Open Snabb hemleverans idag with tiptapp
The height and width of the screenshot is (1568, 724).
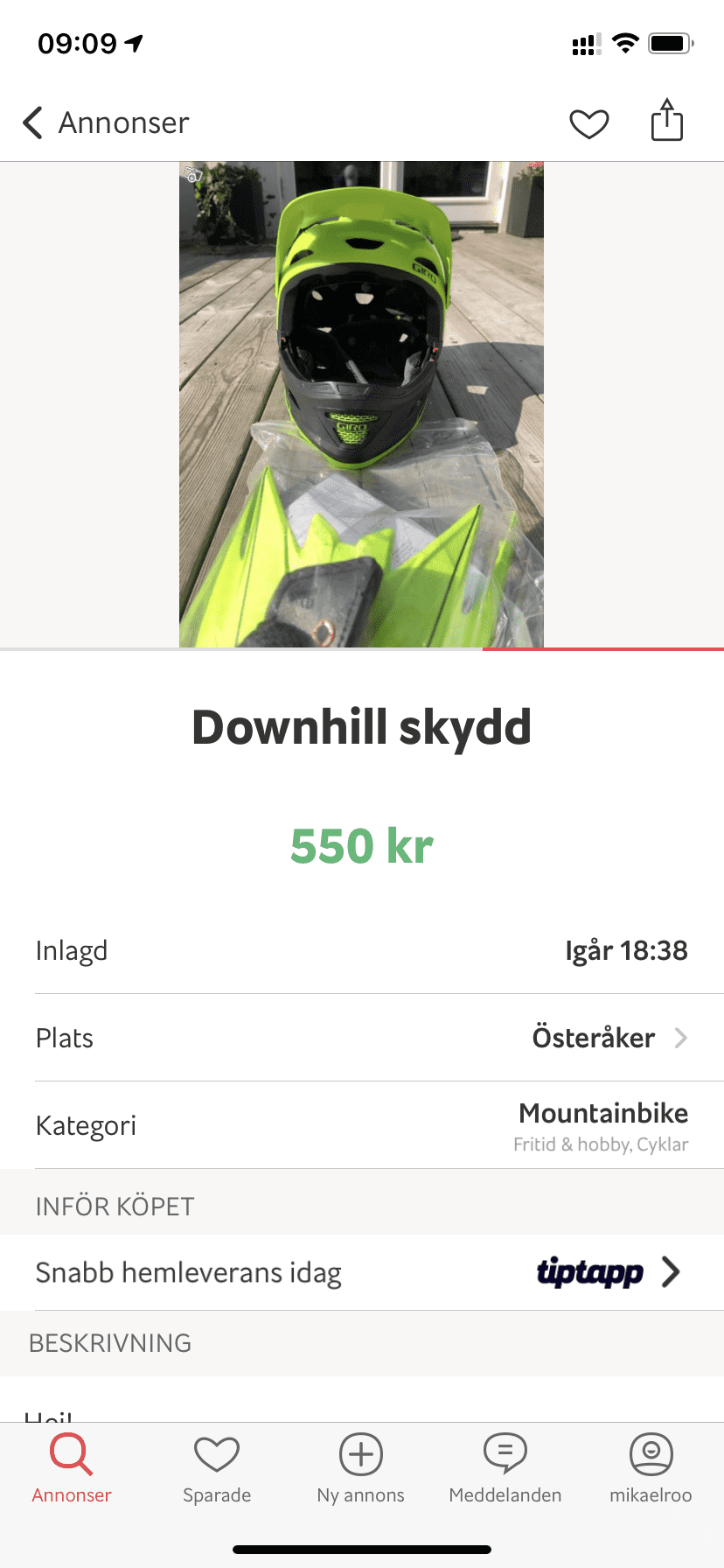pyautogui.click(x=362, y=1272)
